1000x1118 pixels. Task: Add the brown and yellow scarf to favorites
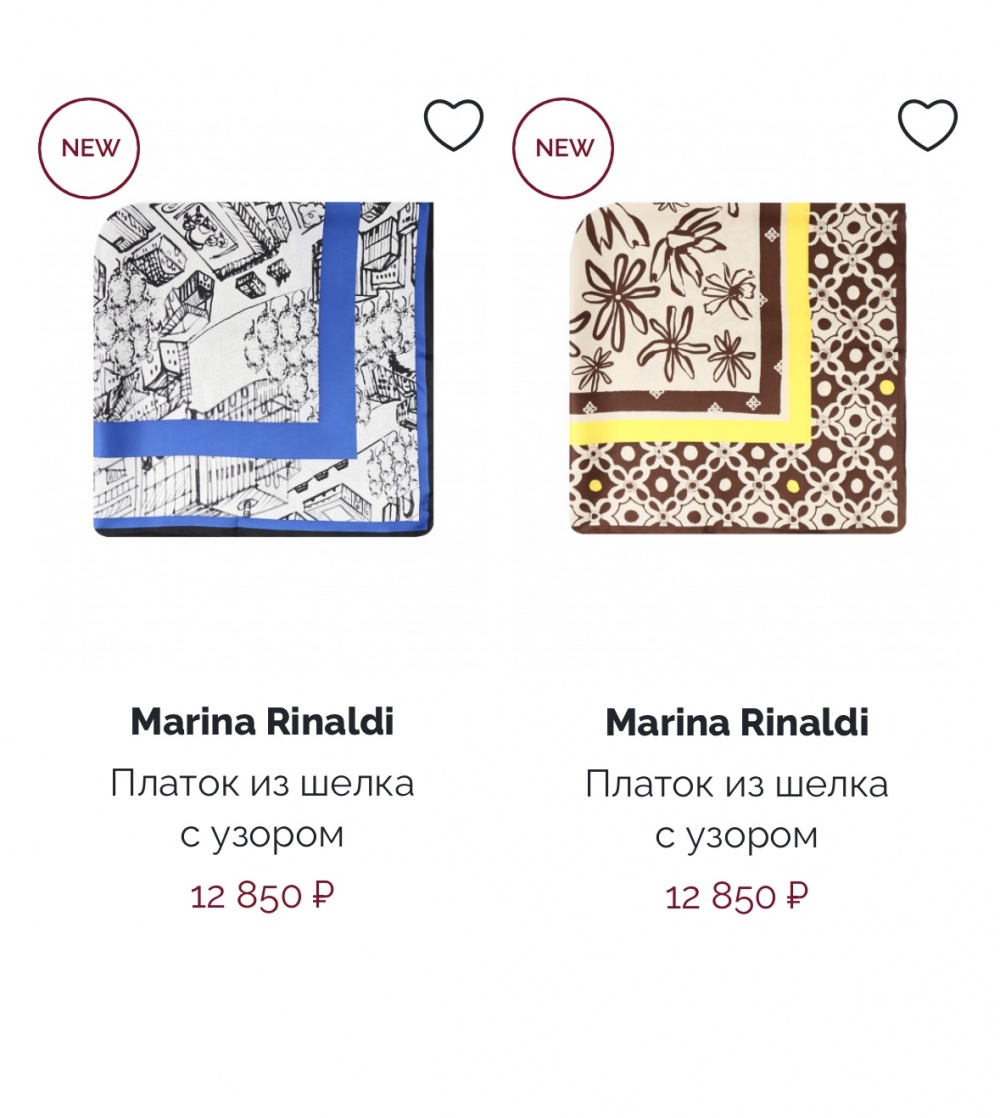927,126
